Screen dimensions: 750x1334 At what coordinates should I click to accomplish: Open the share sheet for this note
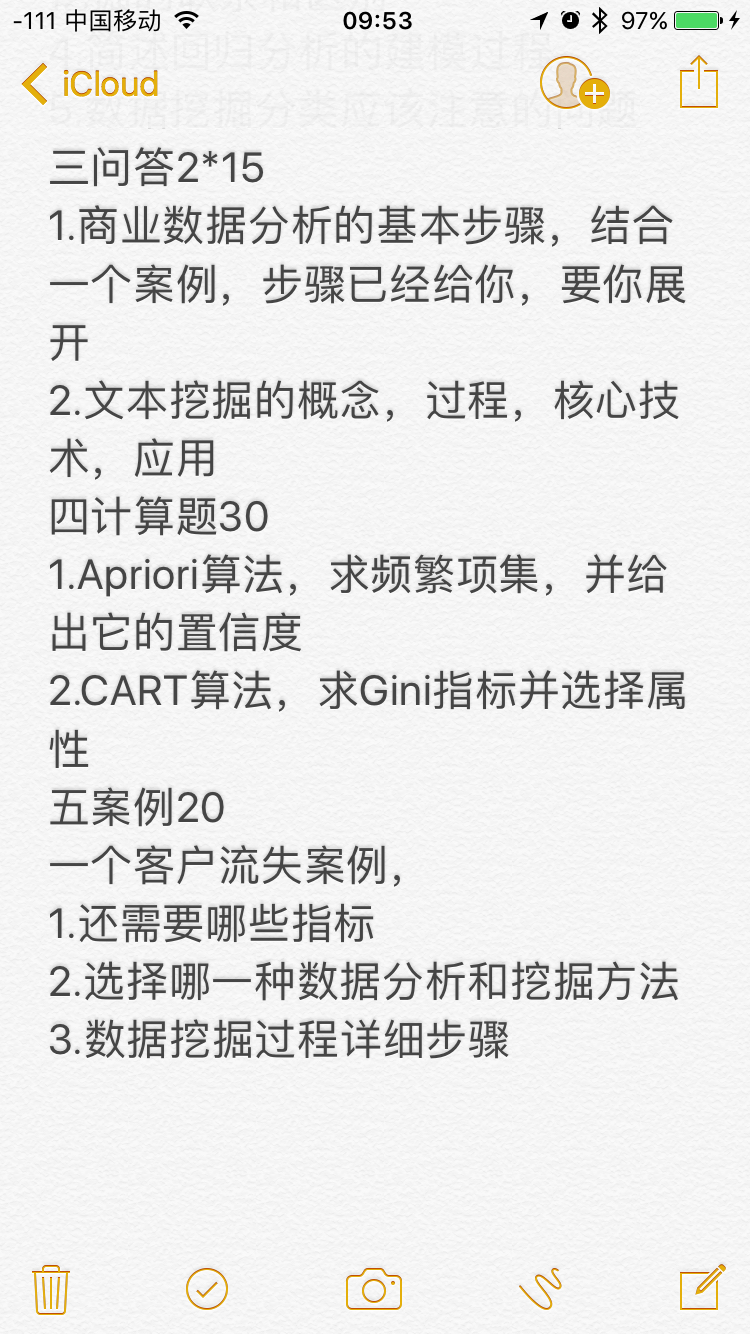[699, 82]
